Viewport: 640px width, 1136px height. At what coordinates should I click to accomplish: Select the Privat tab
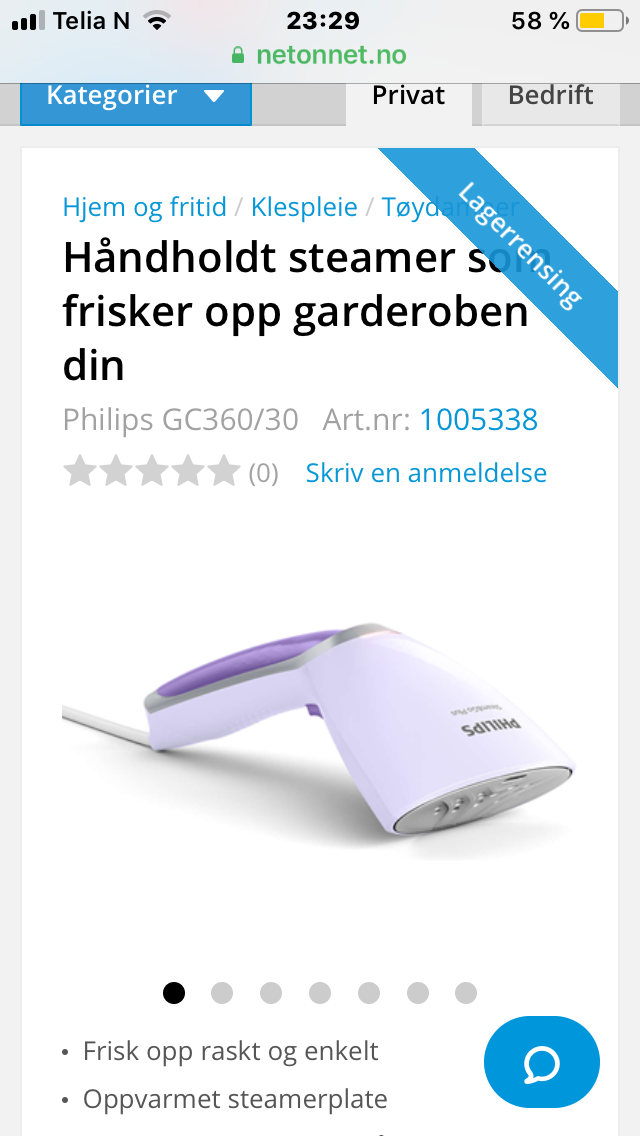pyautogui.click(x=409, y=101)
